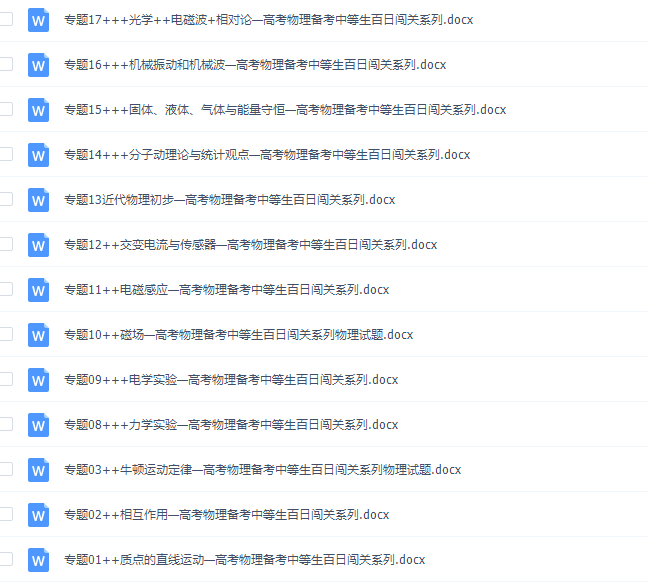Viewport: 648px width, 583px height.
Task: Open file 专题10 磁场
Action: (x=238, y=335)
